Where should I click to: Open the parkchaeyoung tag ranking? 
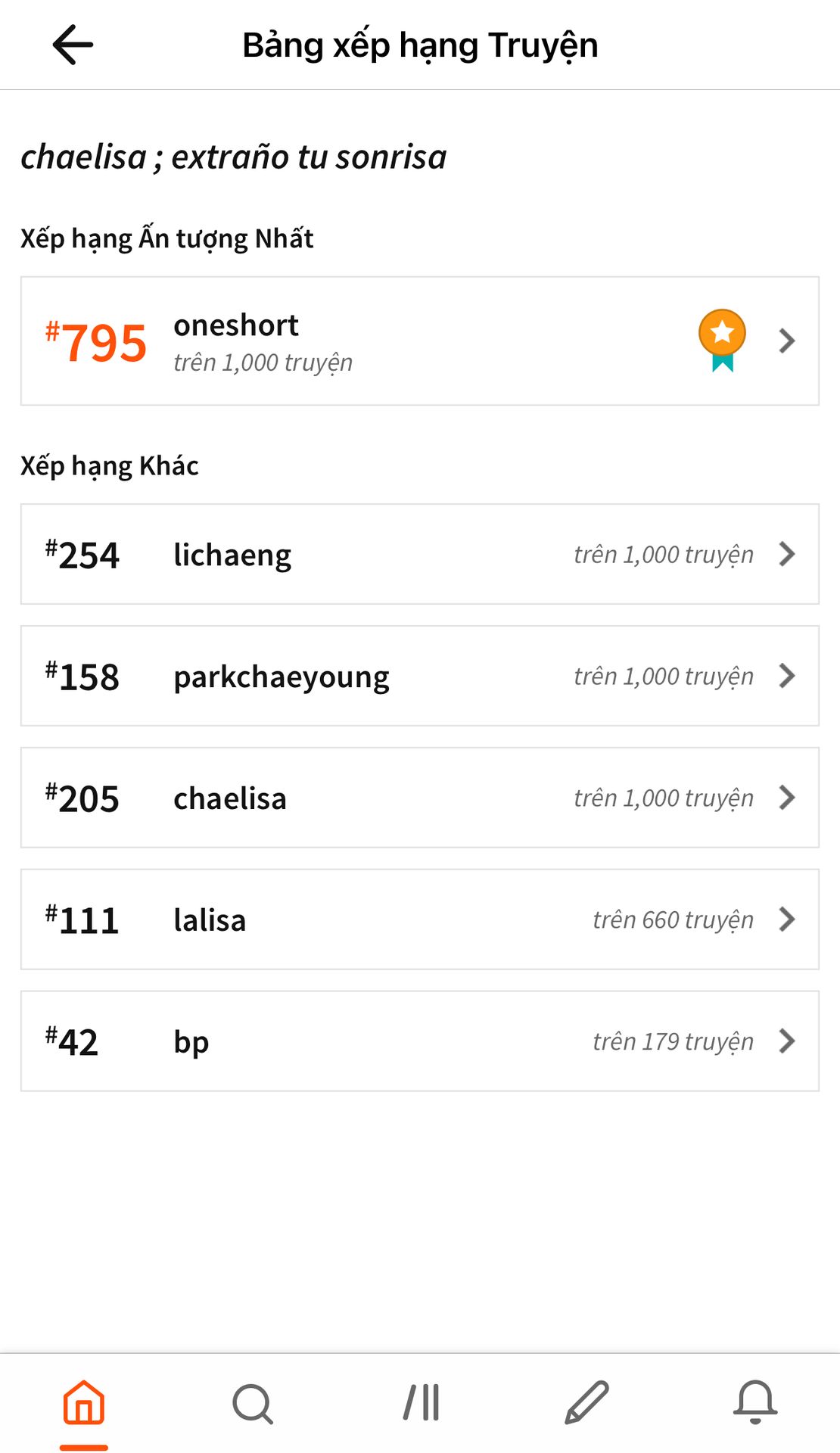[x=420, y=676]
